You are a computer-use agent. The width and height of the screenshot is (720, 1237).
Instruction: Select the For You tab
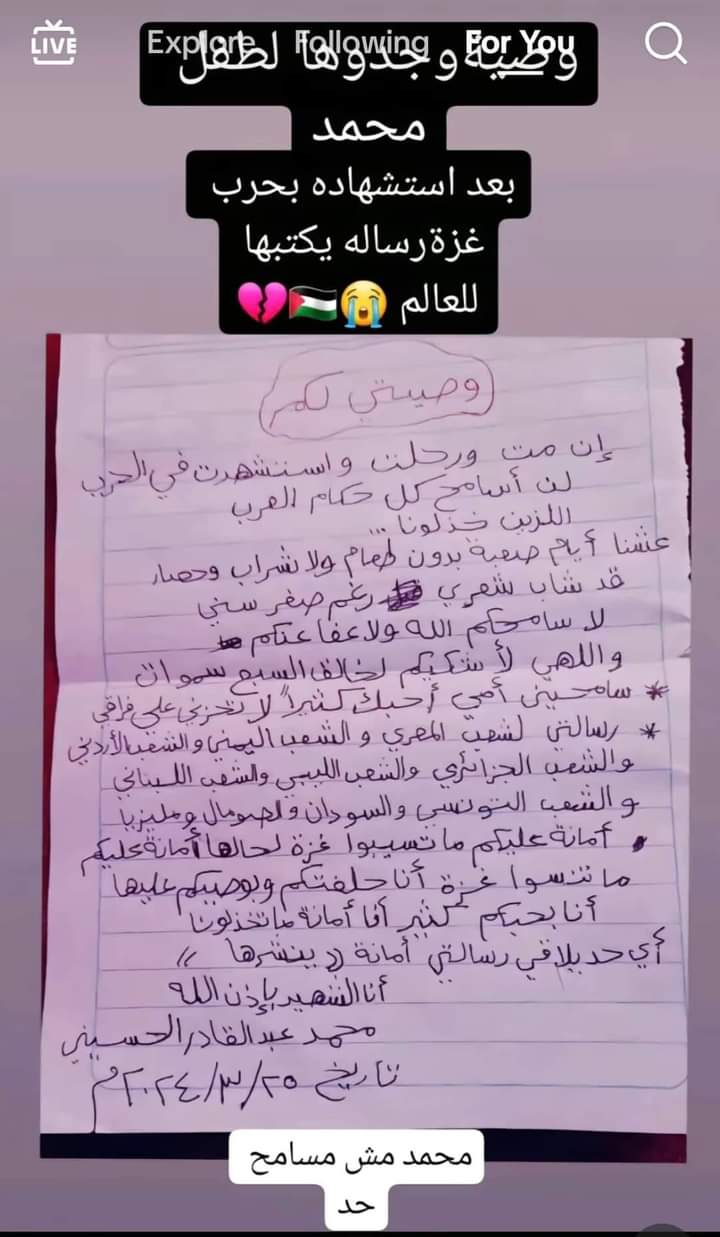pyautogui.click(x=520, y=42)
